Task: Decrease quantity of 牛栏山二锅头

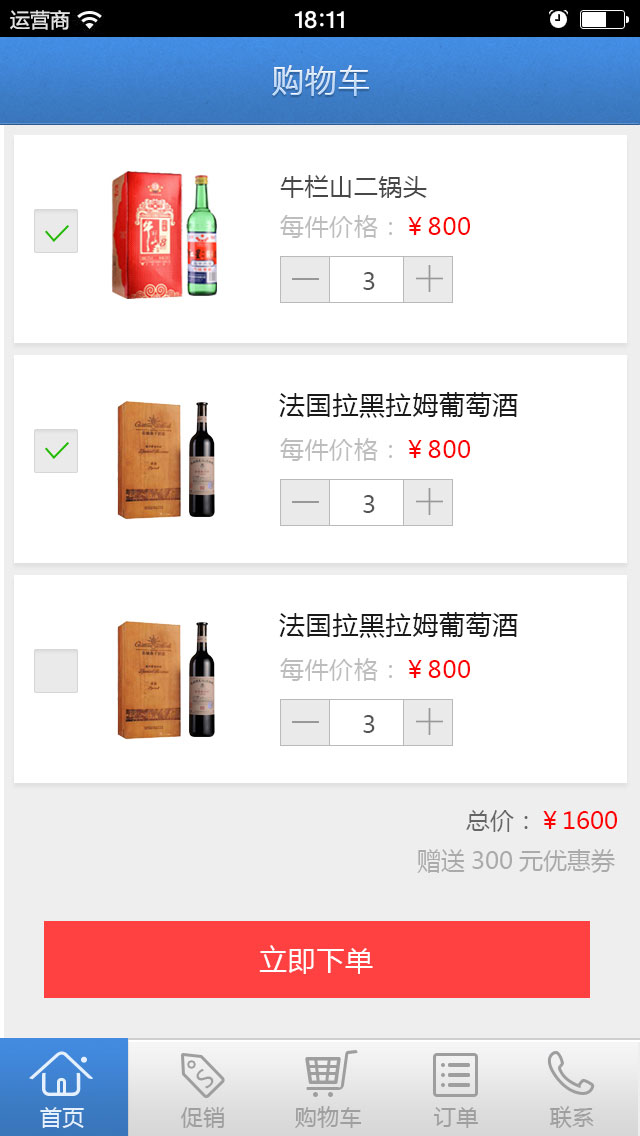Action: click(x=305, y=280)
